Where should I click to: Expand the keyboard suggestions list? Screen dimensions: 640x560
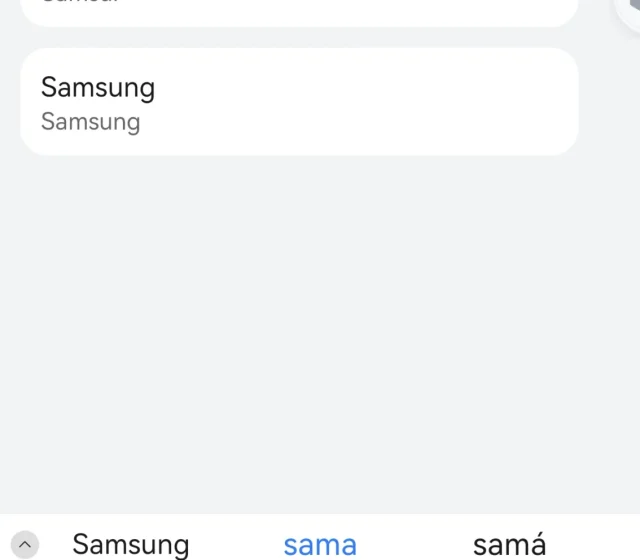click(26, 545)
